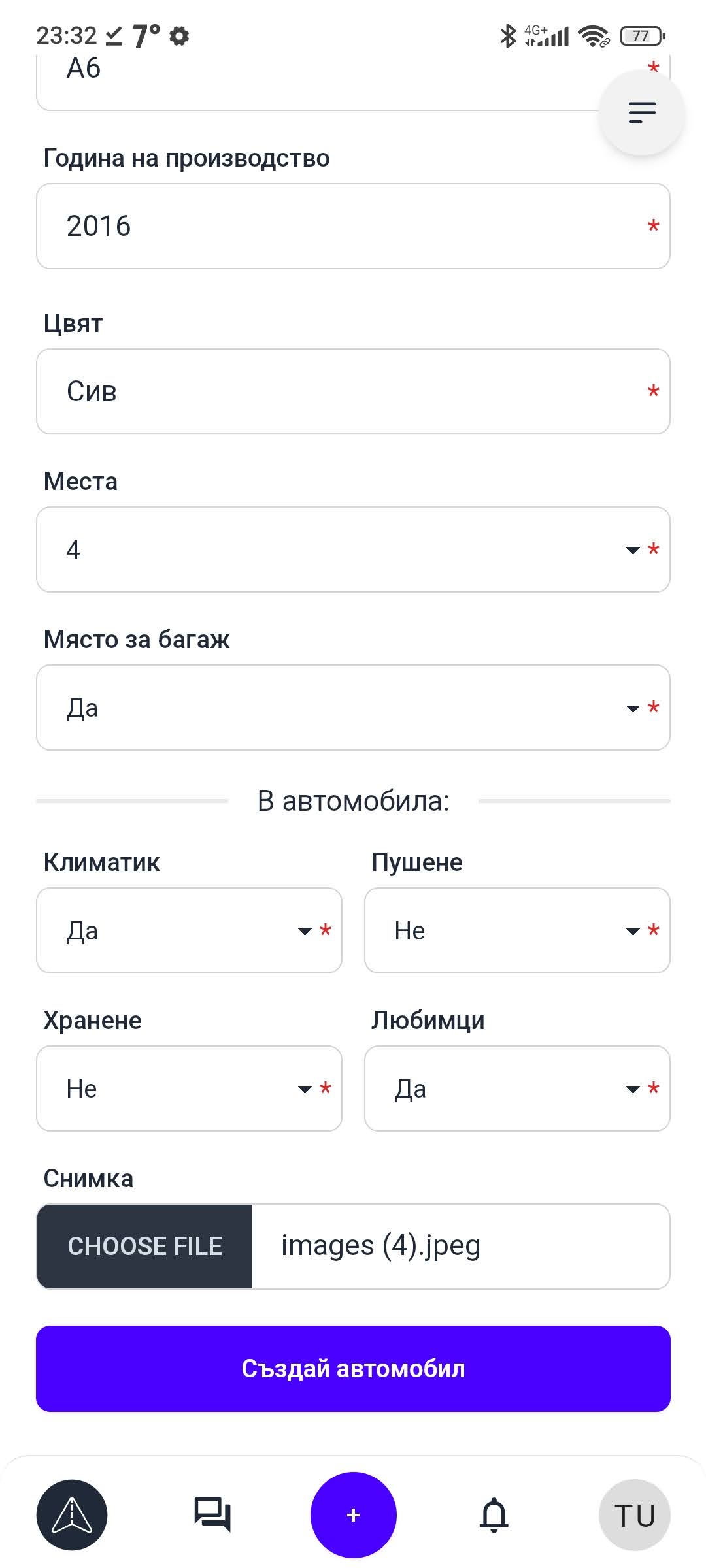Change the Климатик dropdown value

tap(189, 930)
